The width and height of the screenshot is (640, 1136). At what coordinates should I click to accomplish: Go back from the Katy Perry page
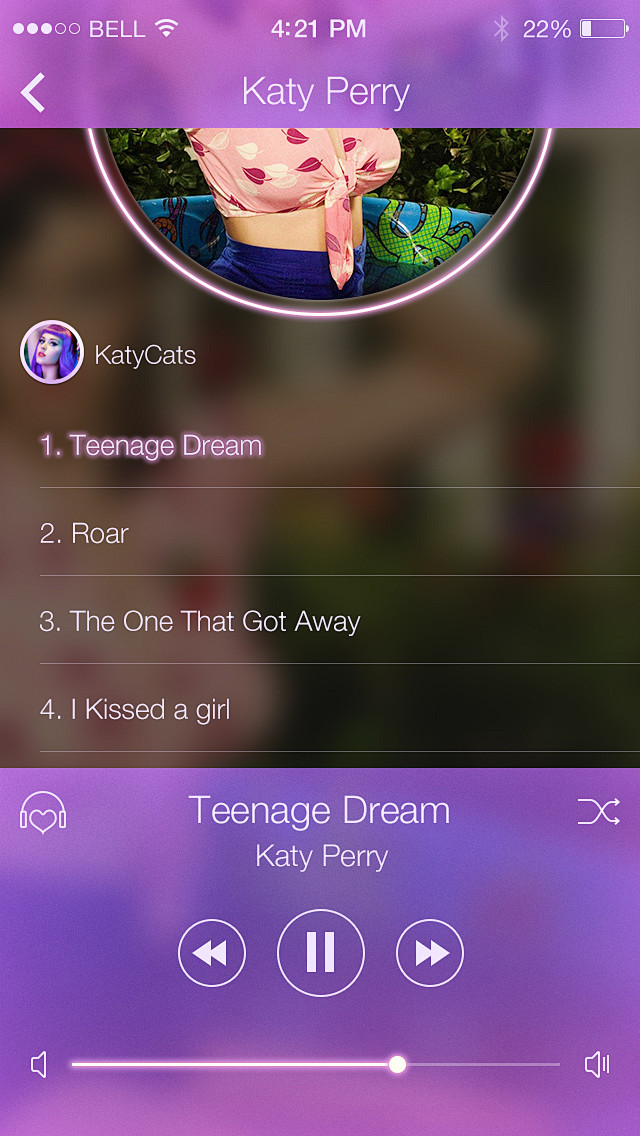click(33, 93)
